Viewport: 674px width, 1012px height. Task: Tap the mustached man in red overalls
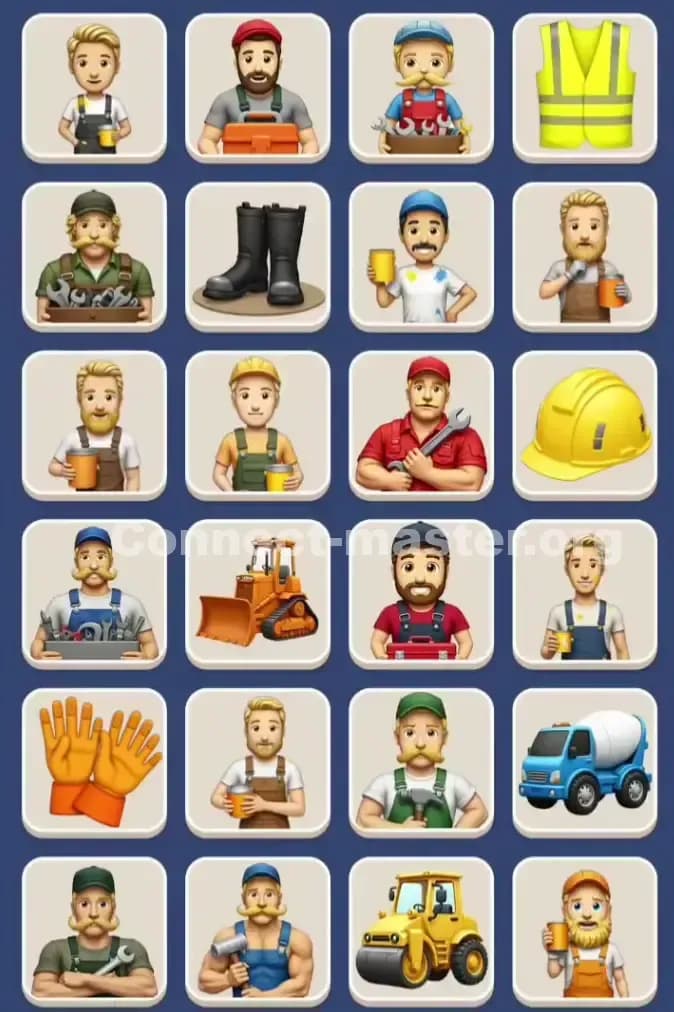point(421,87)
